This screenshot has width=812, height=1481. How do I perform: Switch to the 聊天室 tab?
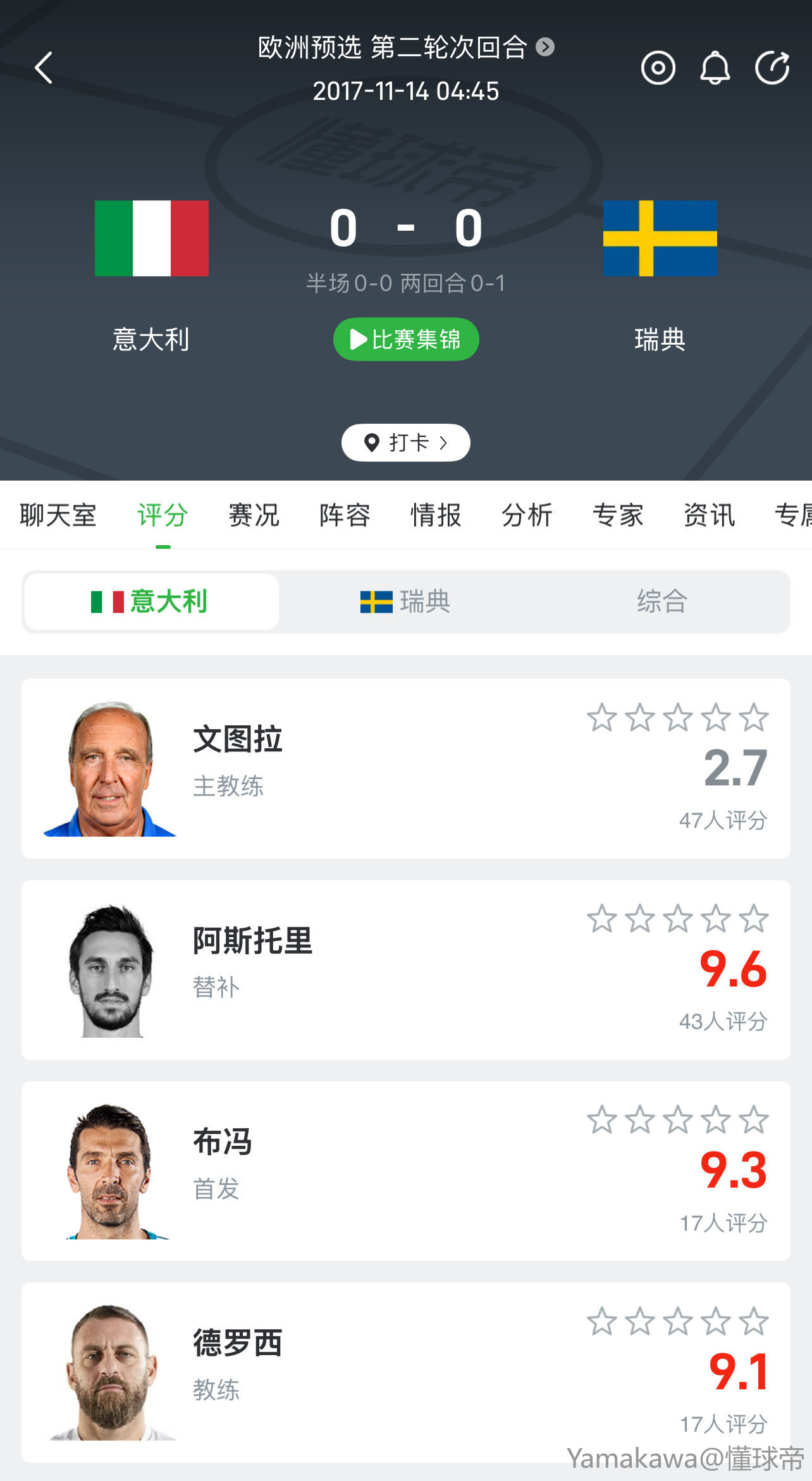[58, 515]
